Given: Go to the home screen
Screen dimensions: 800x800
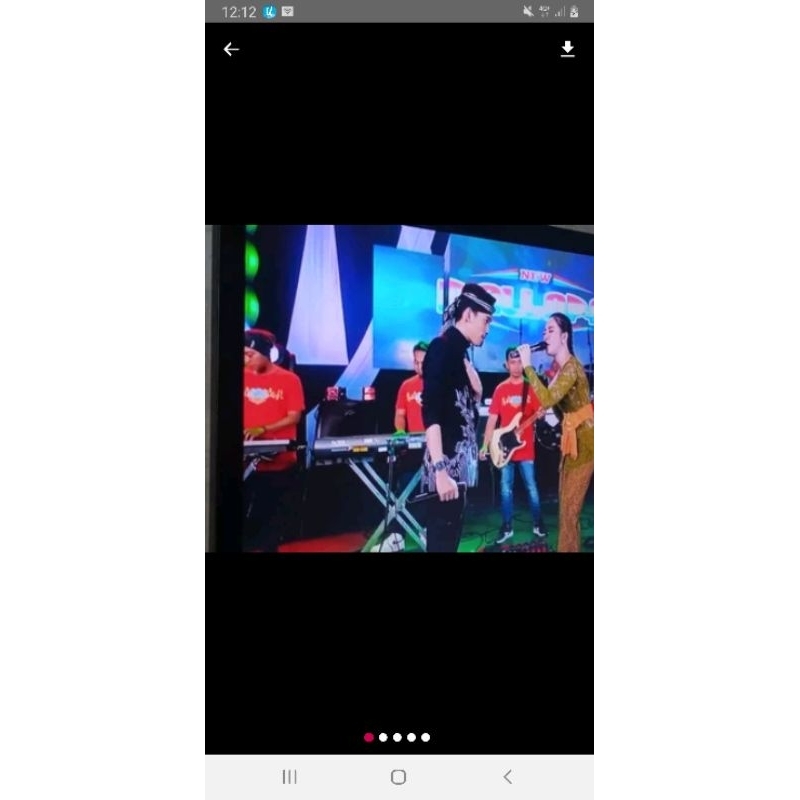Looking at the screenshot, I should point(398,777).
